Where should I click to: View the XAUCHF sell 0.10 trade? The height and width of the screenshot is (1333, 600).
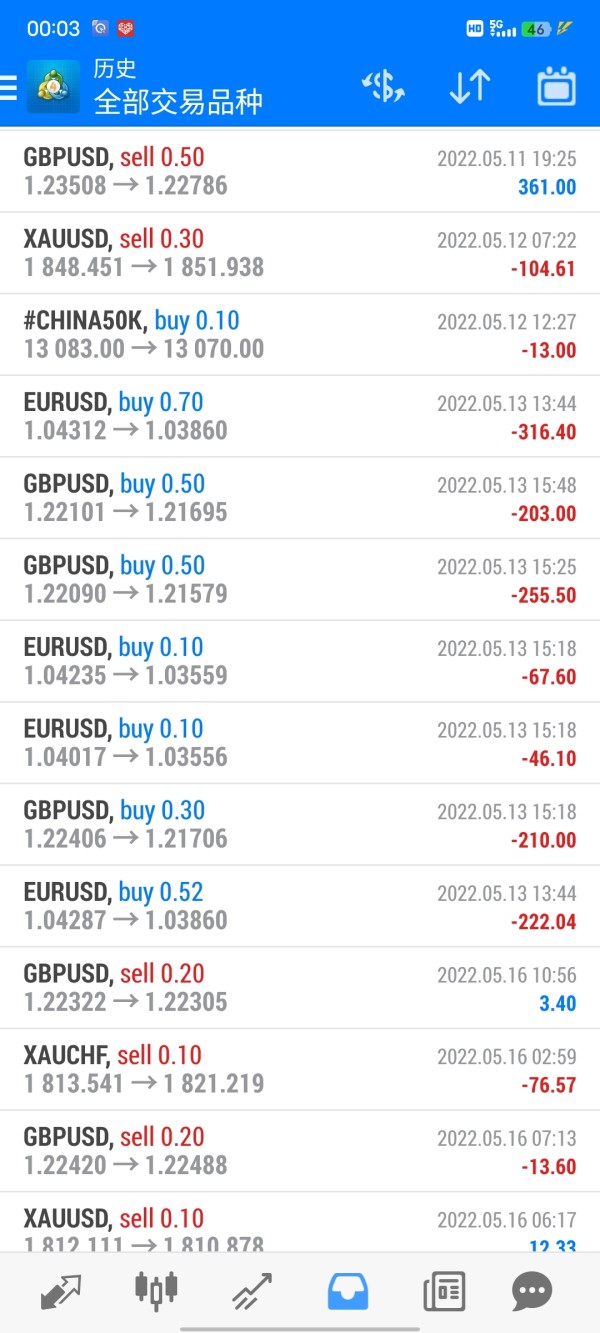pyautogui.click(x=300, y=1070)
